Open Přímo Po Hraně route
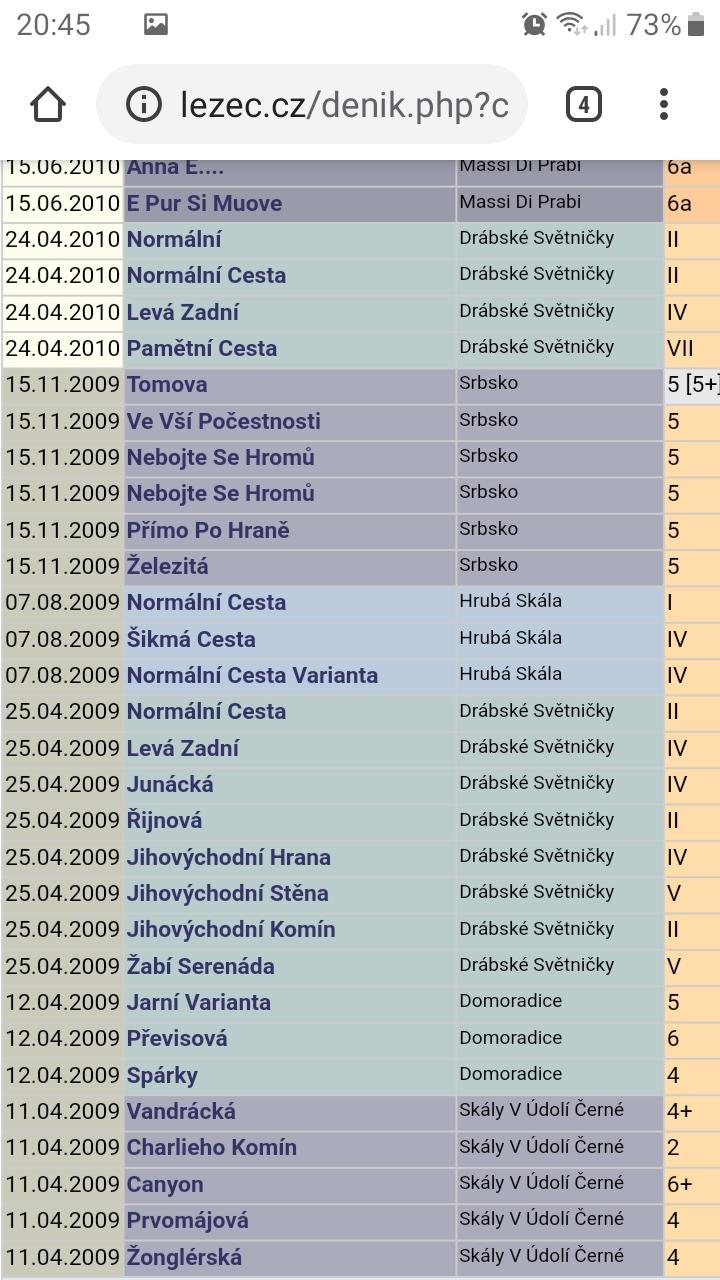Screen dimensions: 720x1280 tap(208, 530)
